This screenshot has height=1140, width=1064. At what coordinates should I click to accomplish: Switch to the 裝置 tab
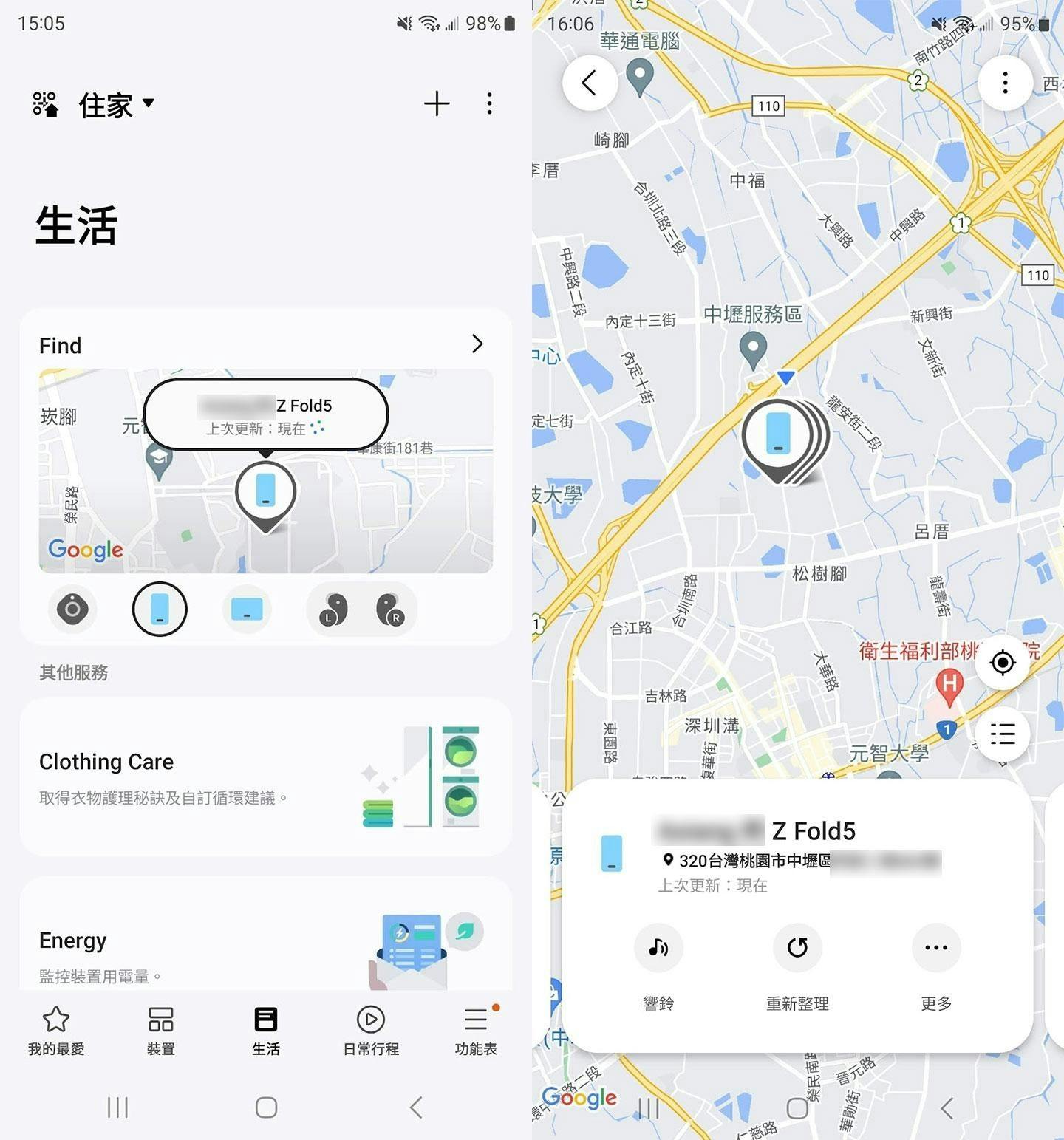[160, 1031]
